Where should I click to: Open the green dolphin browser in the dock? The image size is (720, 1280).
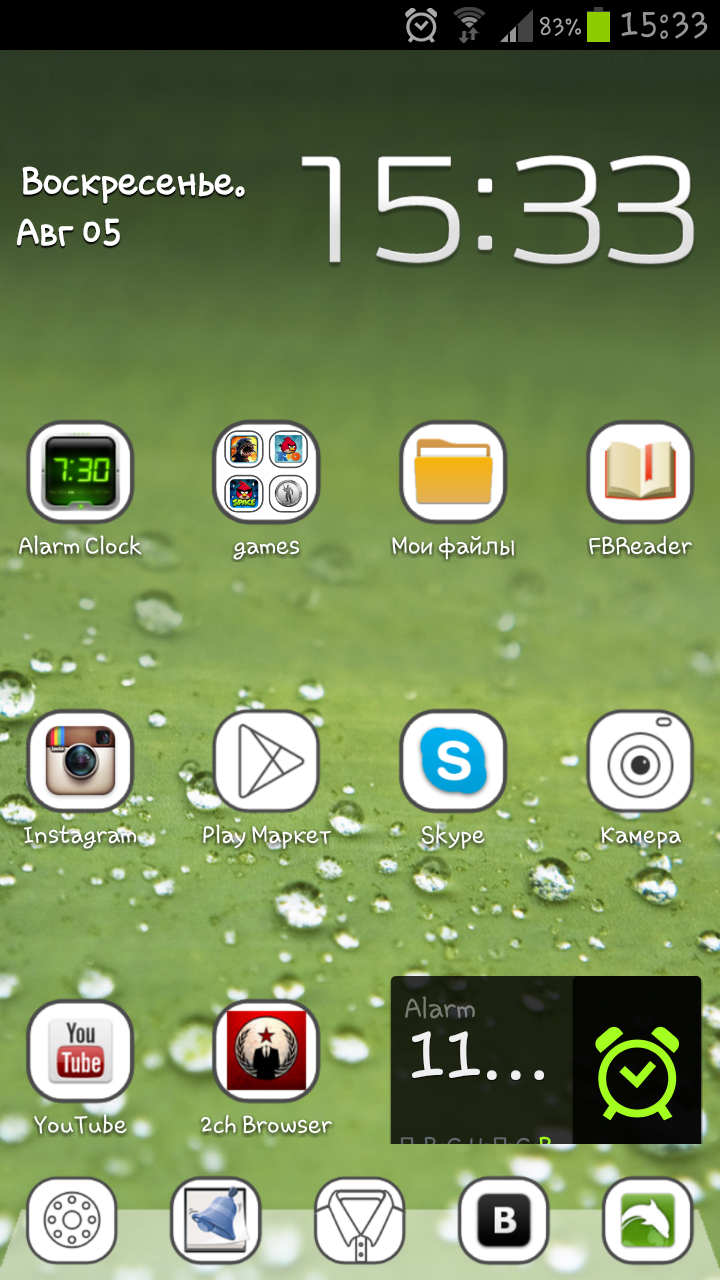(648, 1221)
